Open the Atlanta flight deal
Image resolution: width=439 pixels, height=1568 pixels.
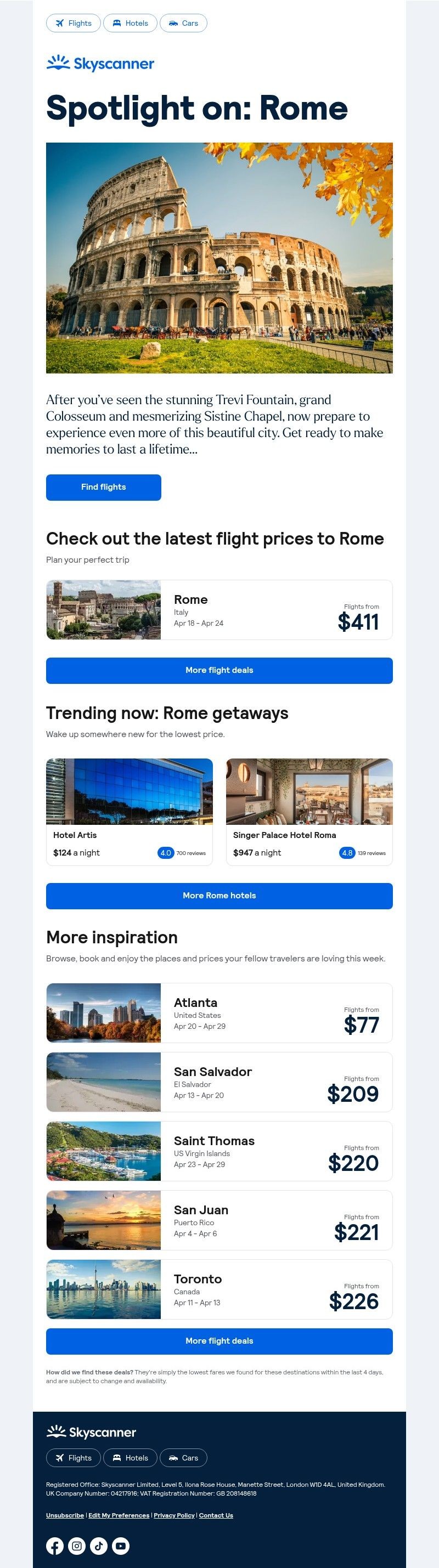219,1013
